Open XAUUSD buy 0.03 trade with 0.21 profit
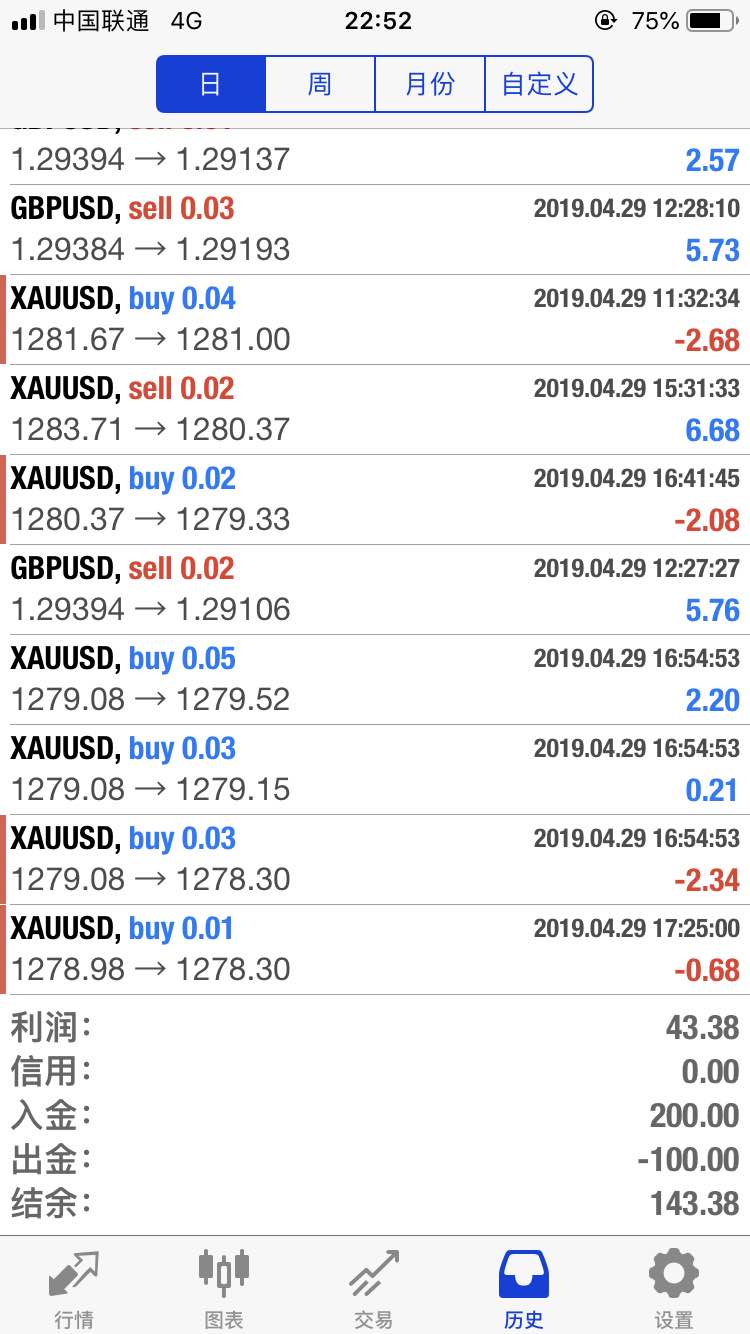 click(x=375, y=770)
